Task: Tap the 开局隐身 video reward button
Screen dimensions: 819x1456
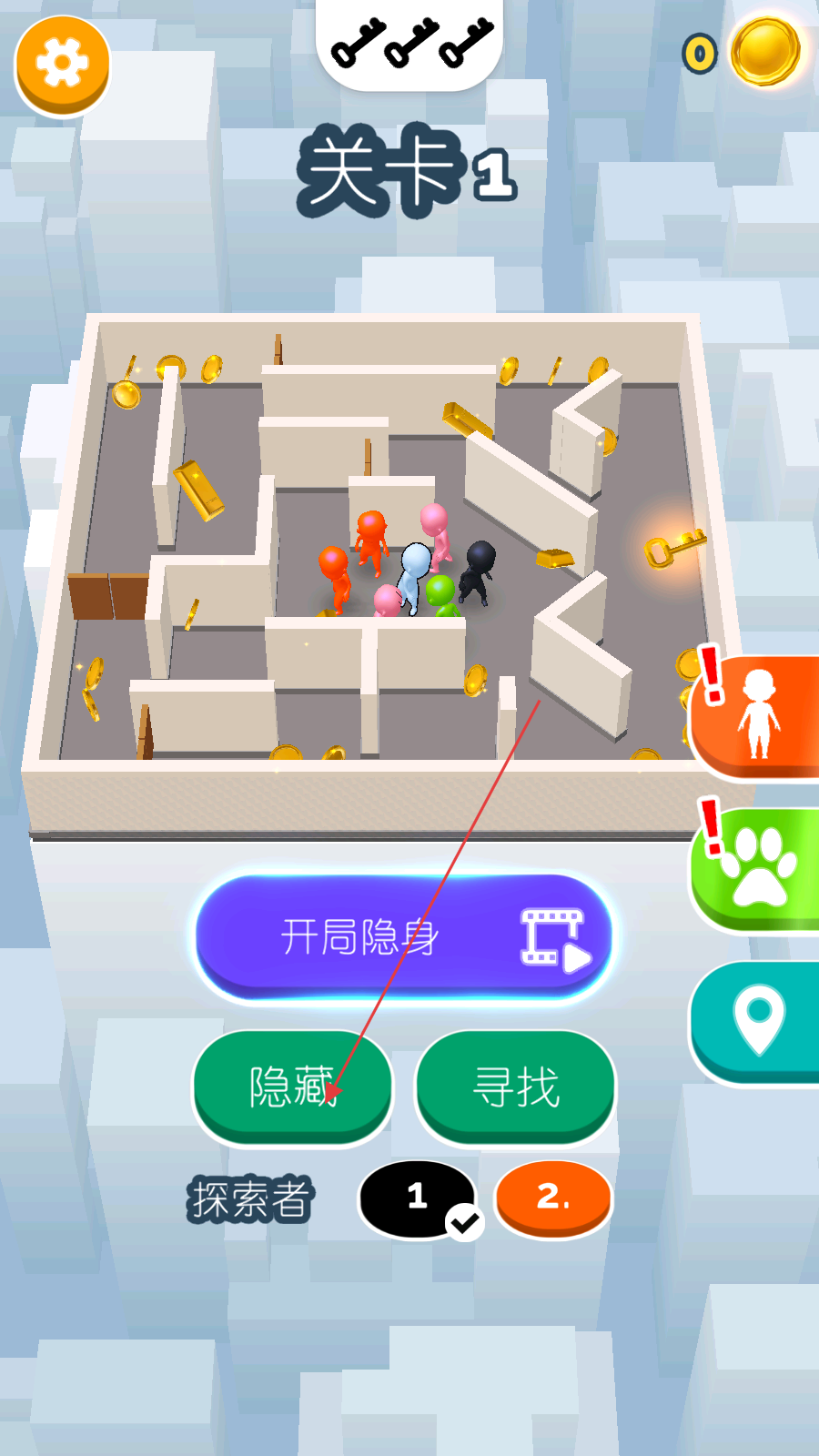Action: pos(403,937)
